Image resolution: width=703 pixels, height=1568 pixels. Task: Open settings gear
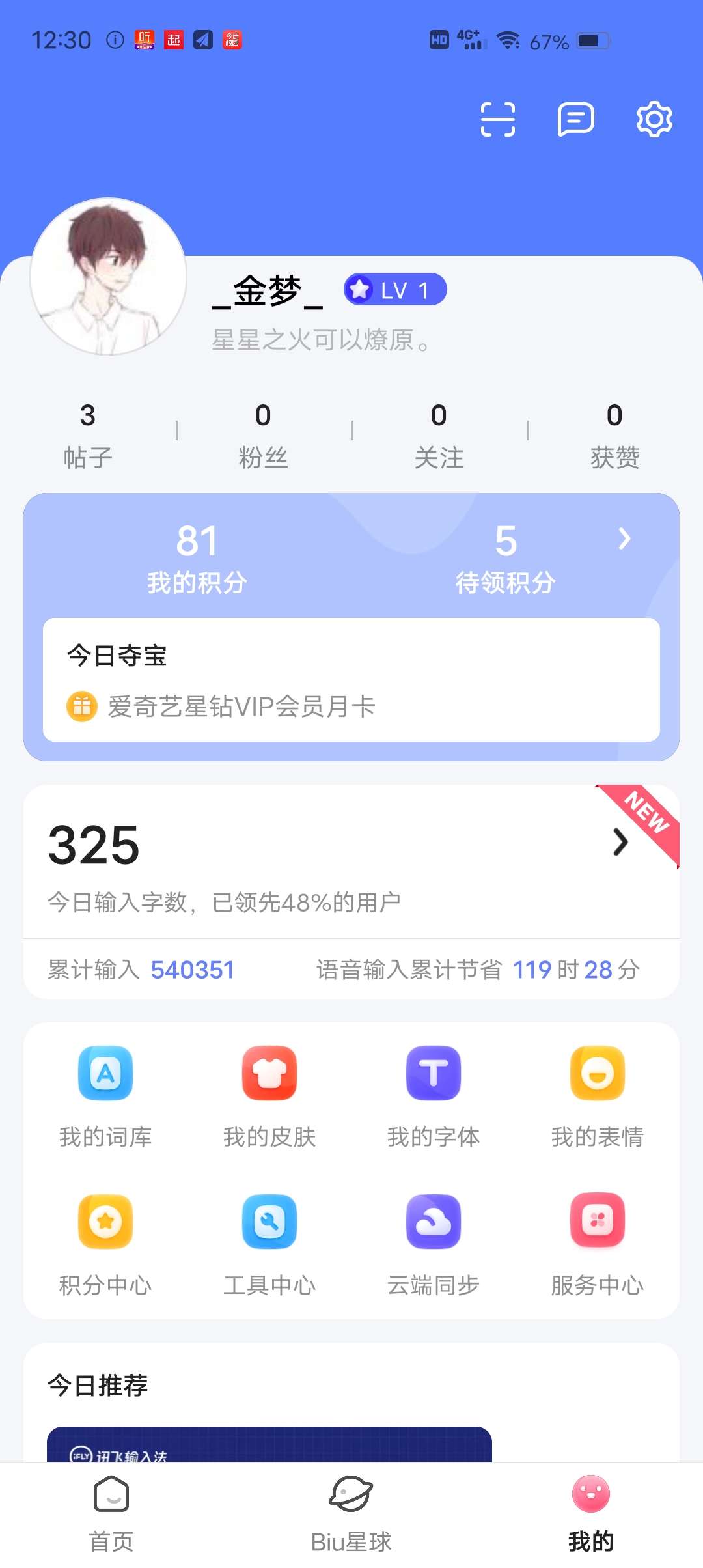tap(654, 120)
